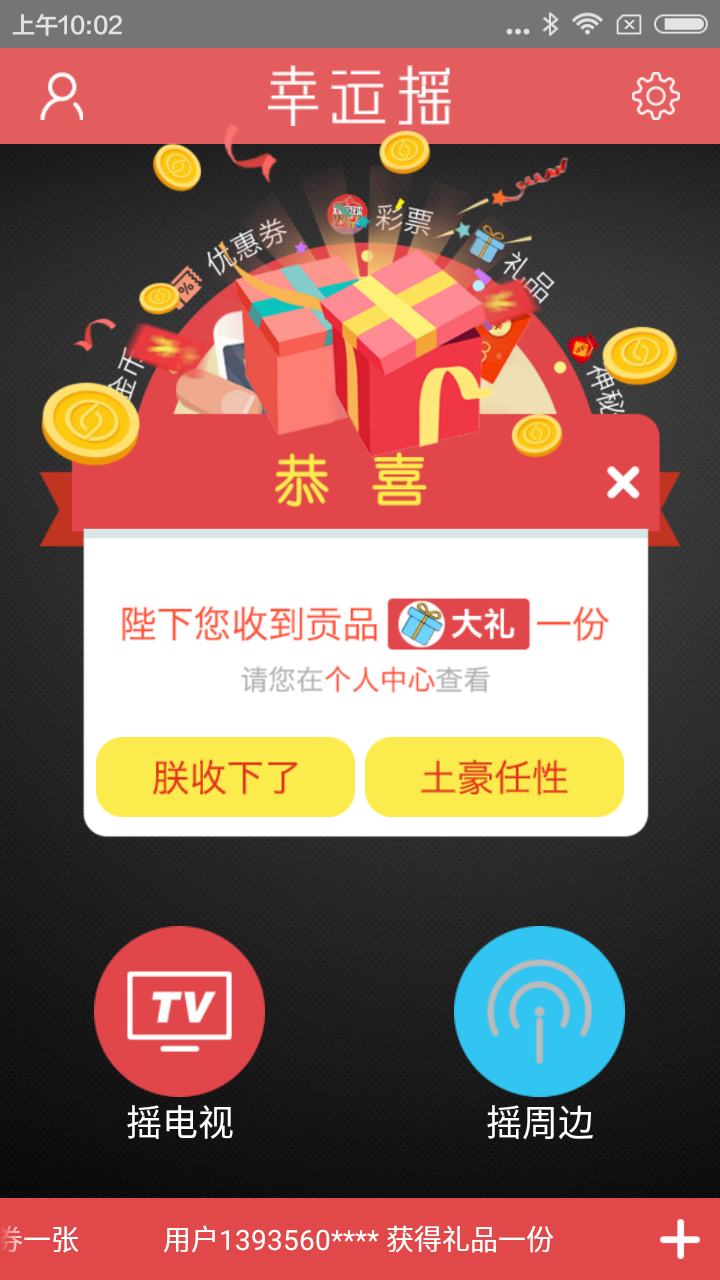
Task: Launch 摇周边 nearby shake
Action: (x=539, y=1011)
